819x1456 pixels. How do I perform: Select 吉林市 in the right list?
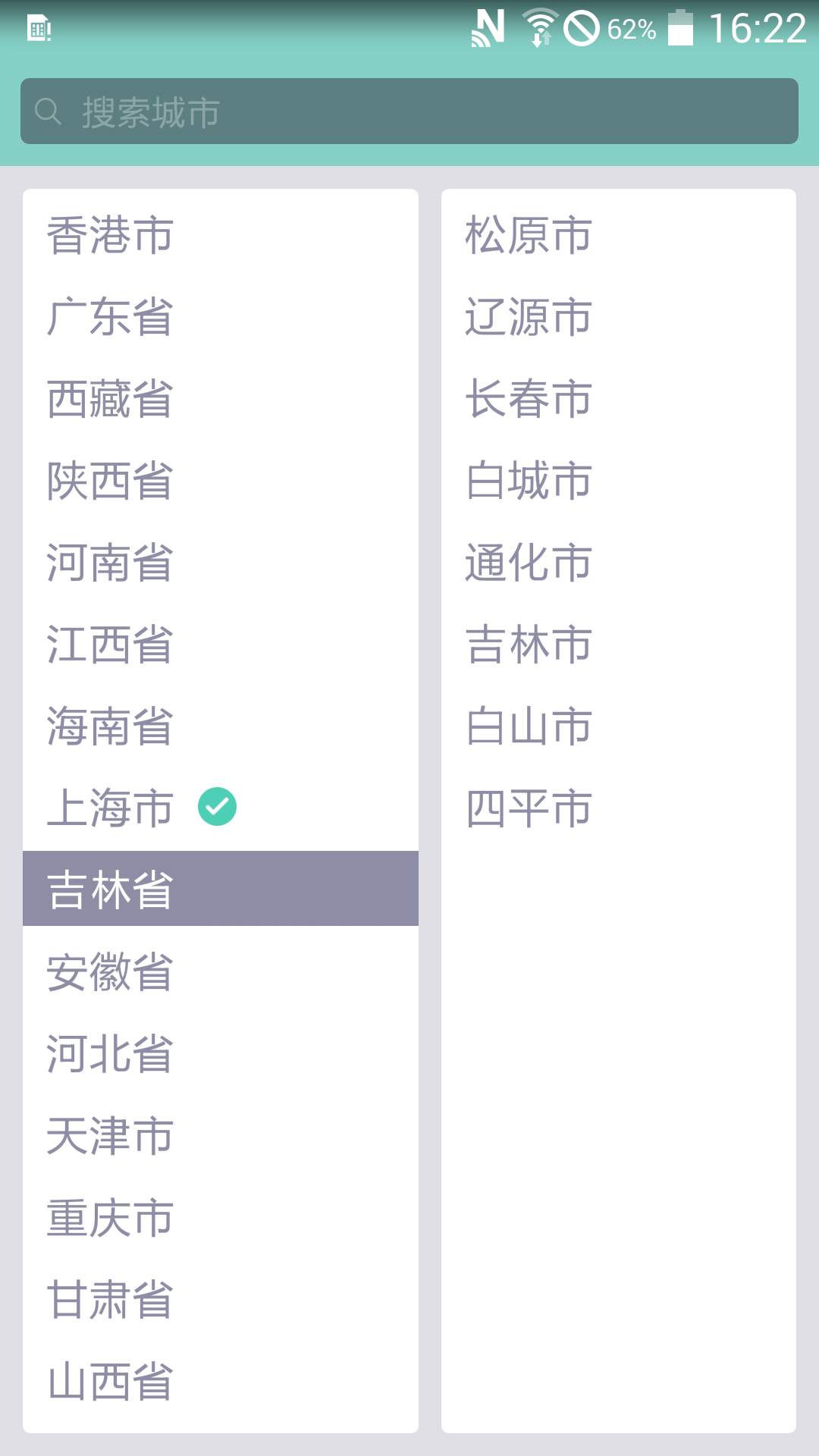pos(619,645)
